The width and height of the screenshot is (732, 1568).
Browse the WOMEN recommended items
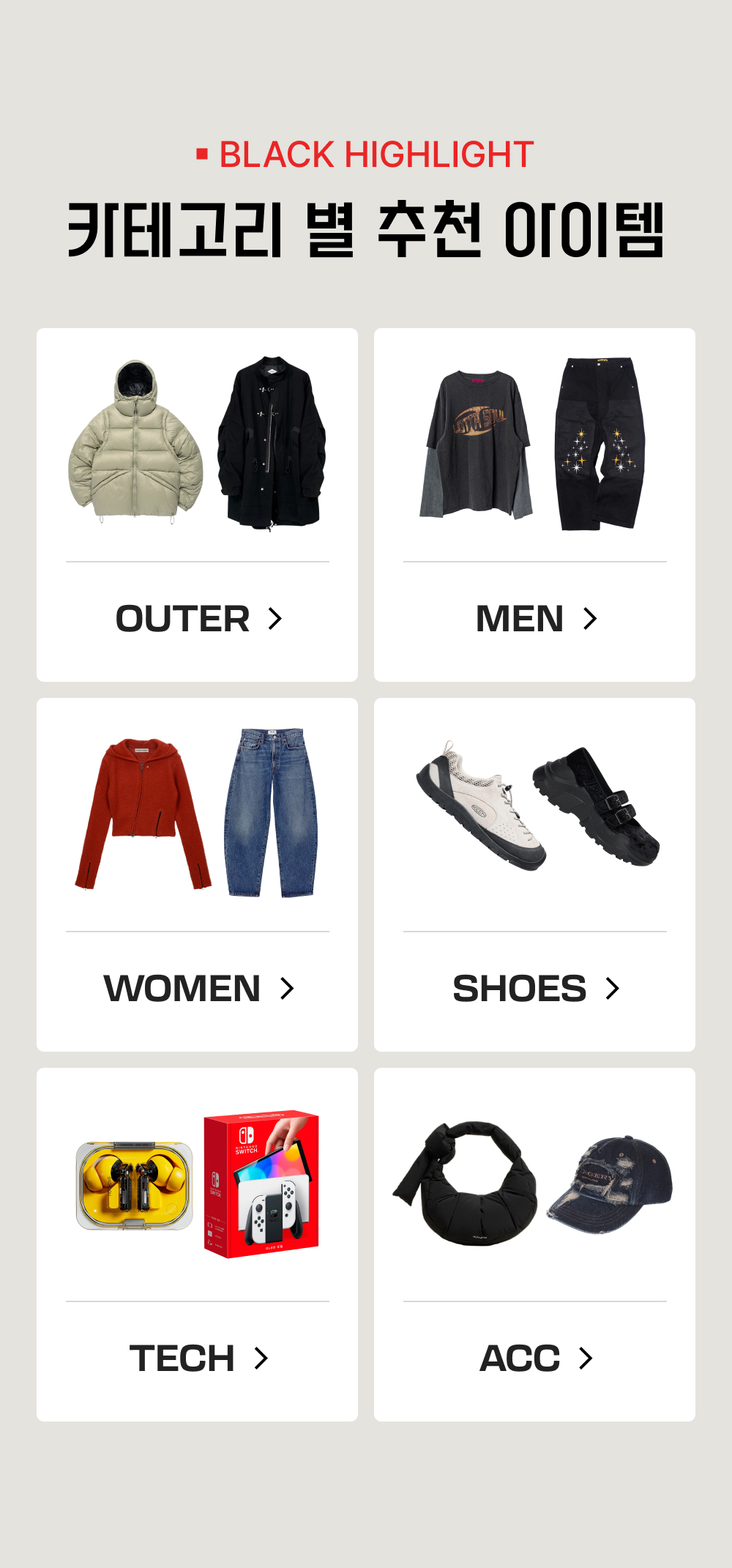point(197,874)
